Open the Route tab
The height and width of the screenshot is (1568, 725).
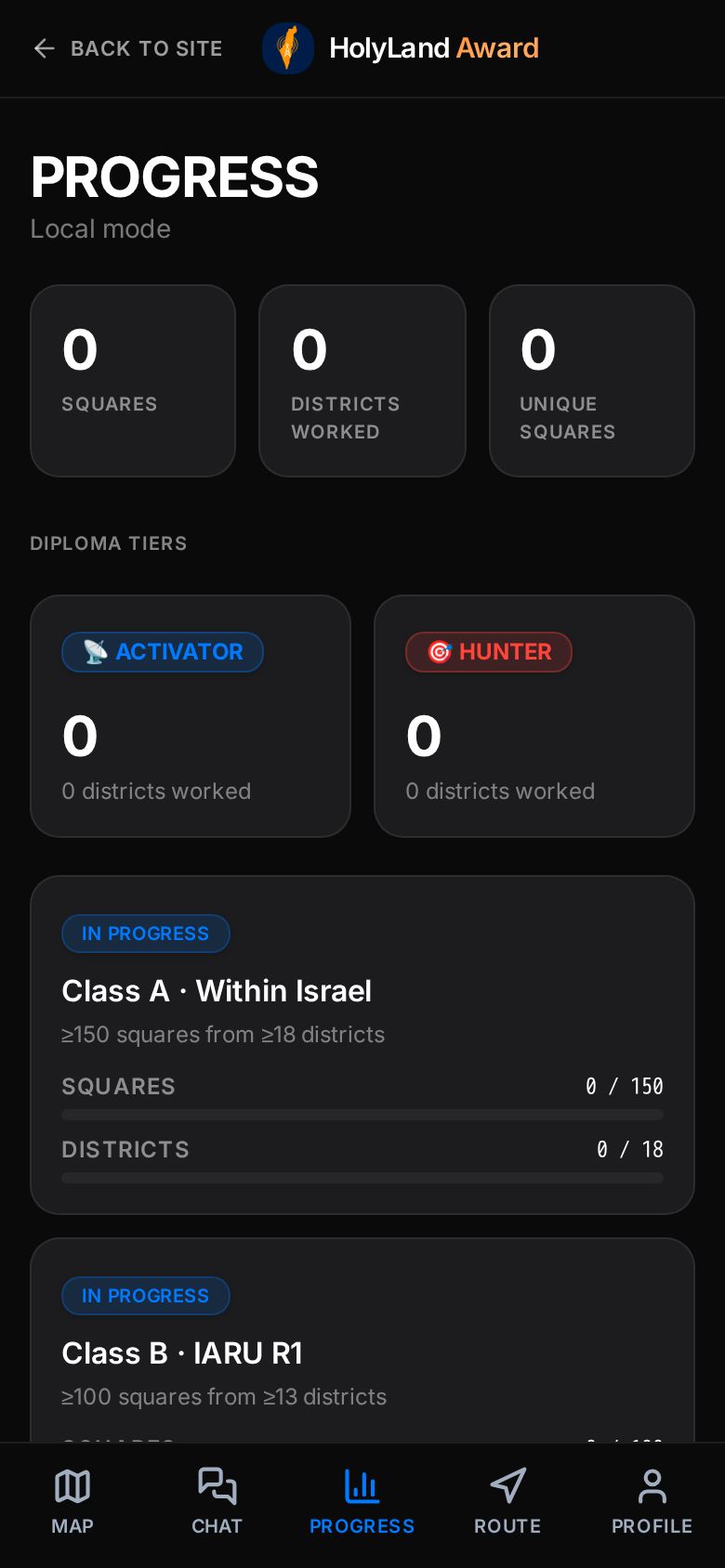click(x=507, y=1502)
